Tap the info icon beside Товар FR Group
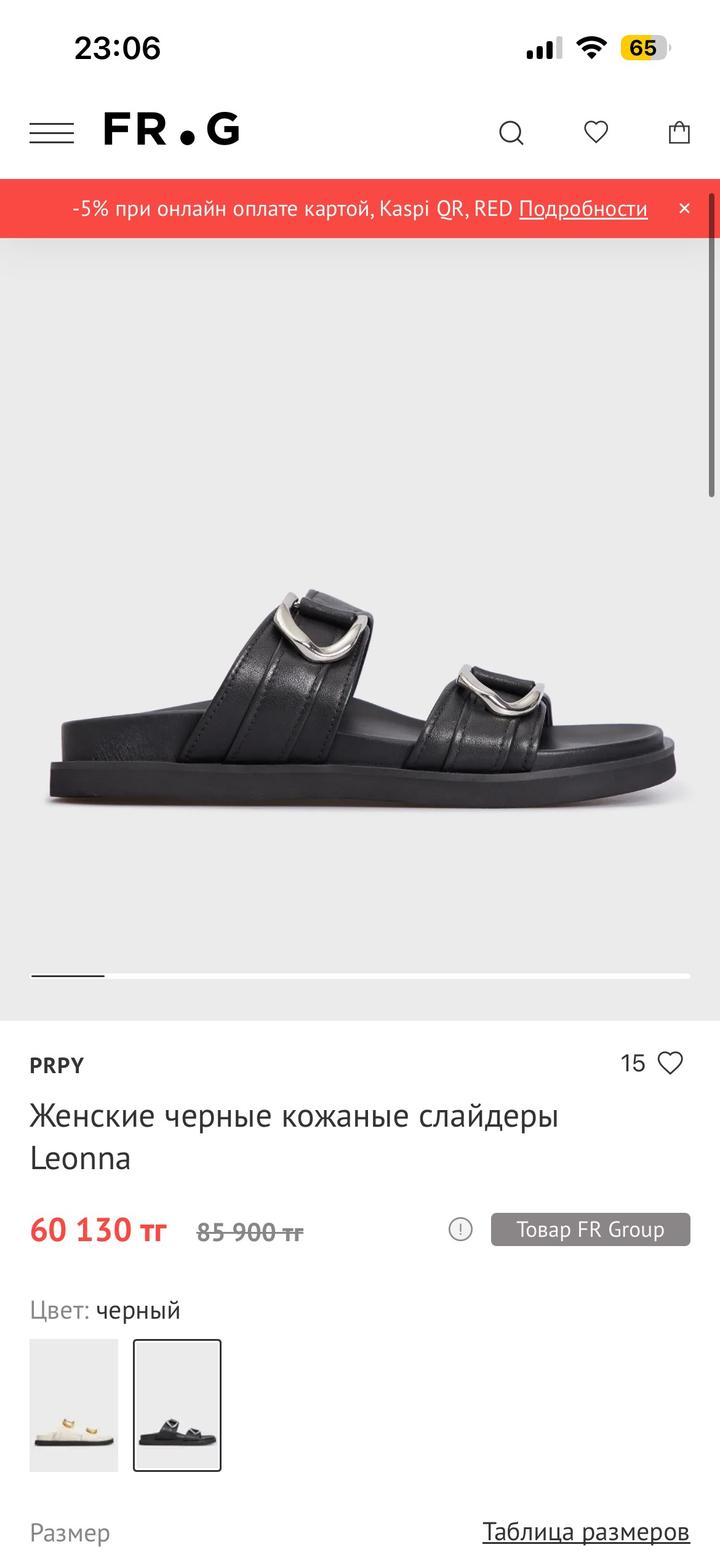Viewport: 720px width, 1558px height. [x=460, y=1229]
